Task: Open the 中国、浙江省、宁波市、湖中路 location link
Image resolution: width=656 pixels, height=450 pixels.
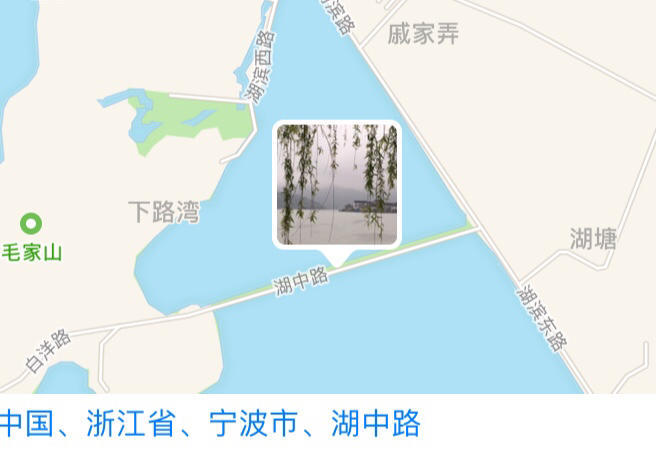Action: tap(210, 424)
